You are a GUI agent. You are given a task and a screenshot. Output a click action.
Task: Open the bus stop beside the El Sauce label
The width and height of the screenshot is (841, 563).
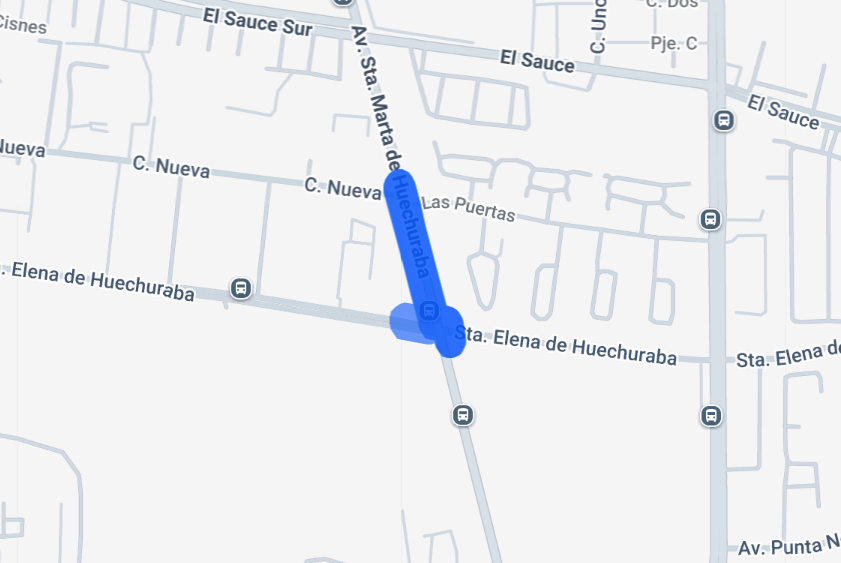(723, 121)
